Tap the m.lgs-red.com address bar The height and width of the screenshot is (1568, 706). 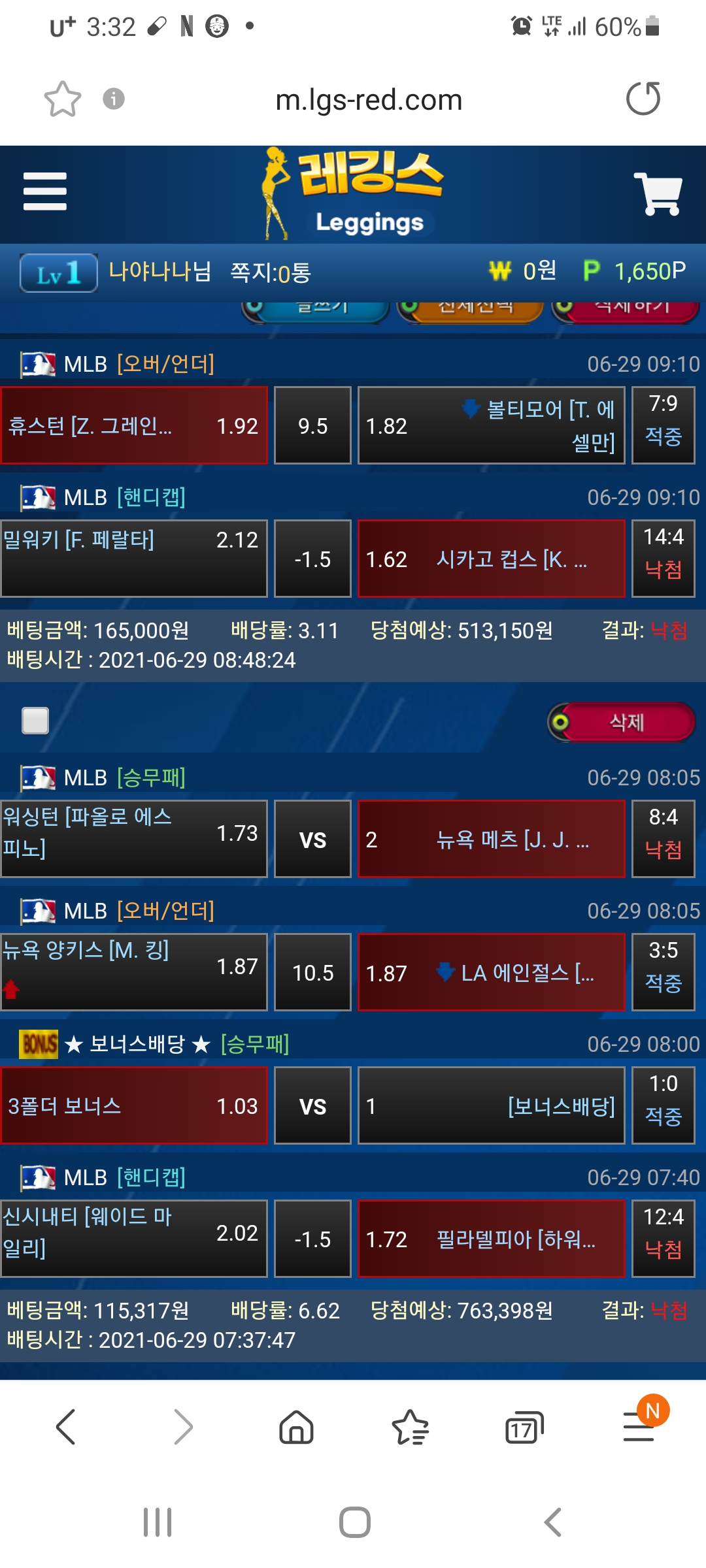(369, 100)
